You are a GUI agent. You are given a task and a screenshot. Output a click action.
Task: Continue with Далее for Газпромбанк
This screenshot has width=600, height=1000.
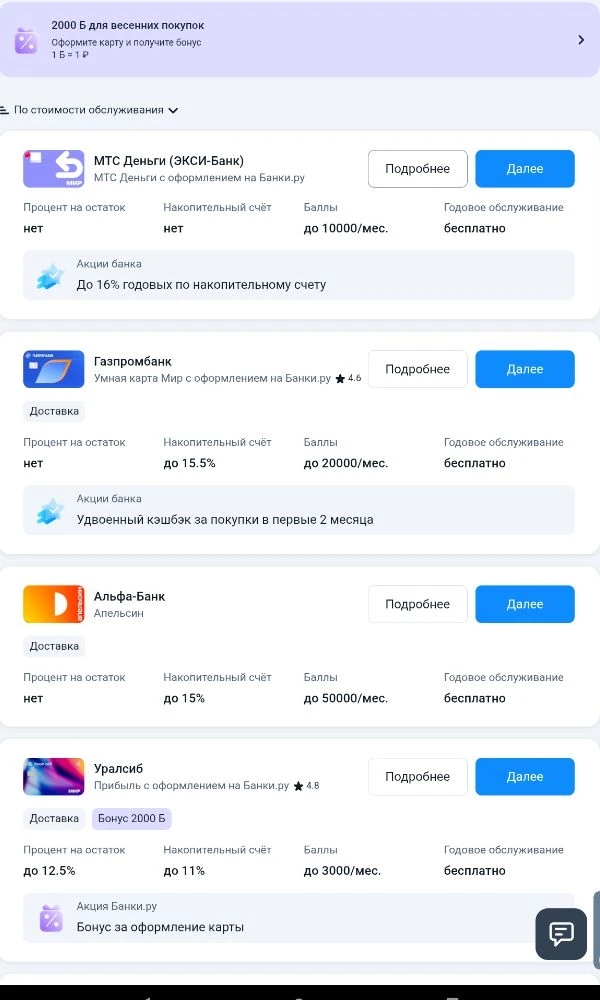click(x=524, y=369)
